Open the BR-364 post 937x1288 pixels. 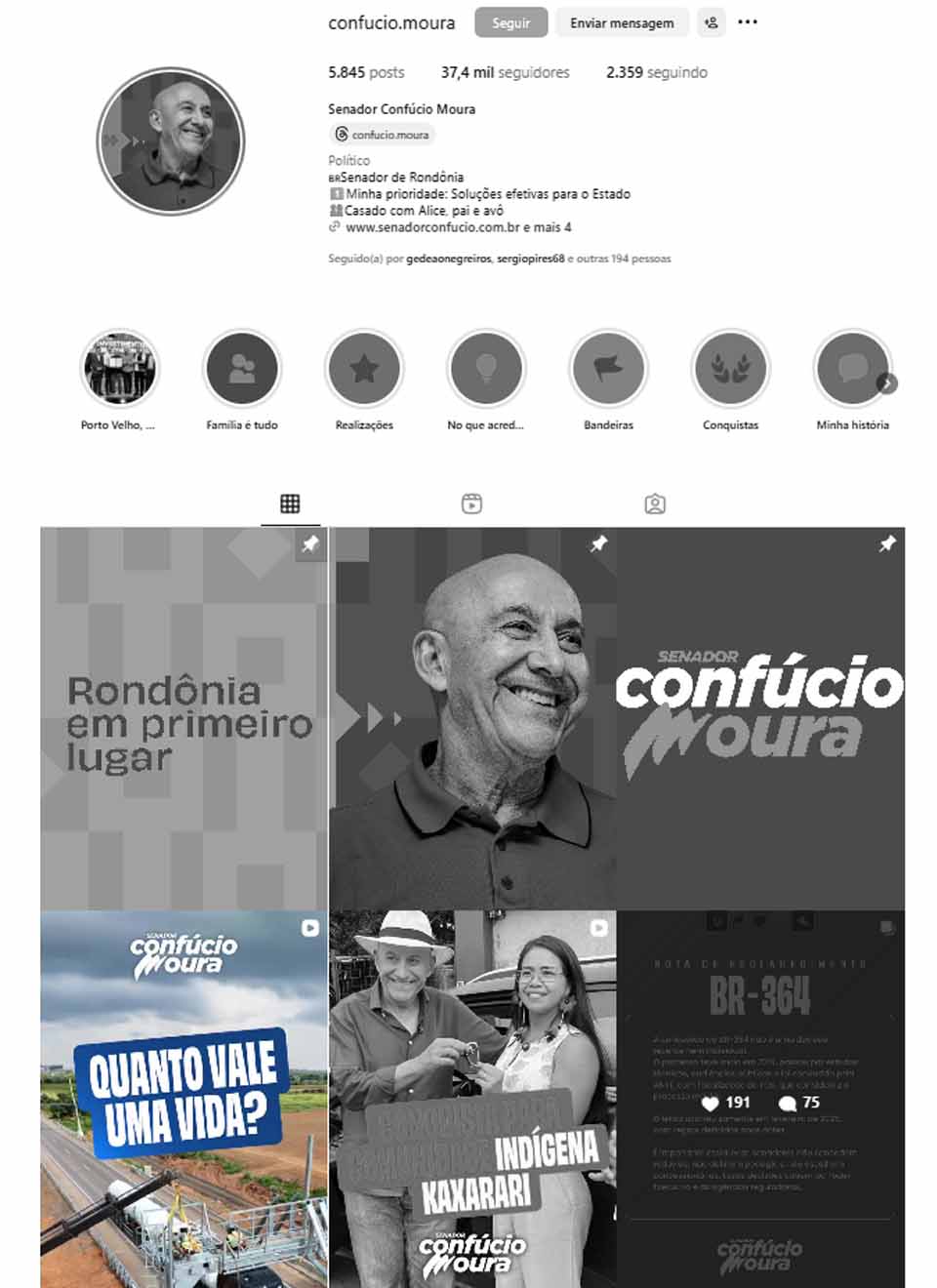pyautogui.click(x=760, y=1099)
